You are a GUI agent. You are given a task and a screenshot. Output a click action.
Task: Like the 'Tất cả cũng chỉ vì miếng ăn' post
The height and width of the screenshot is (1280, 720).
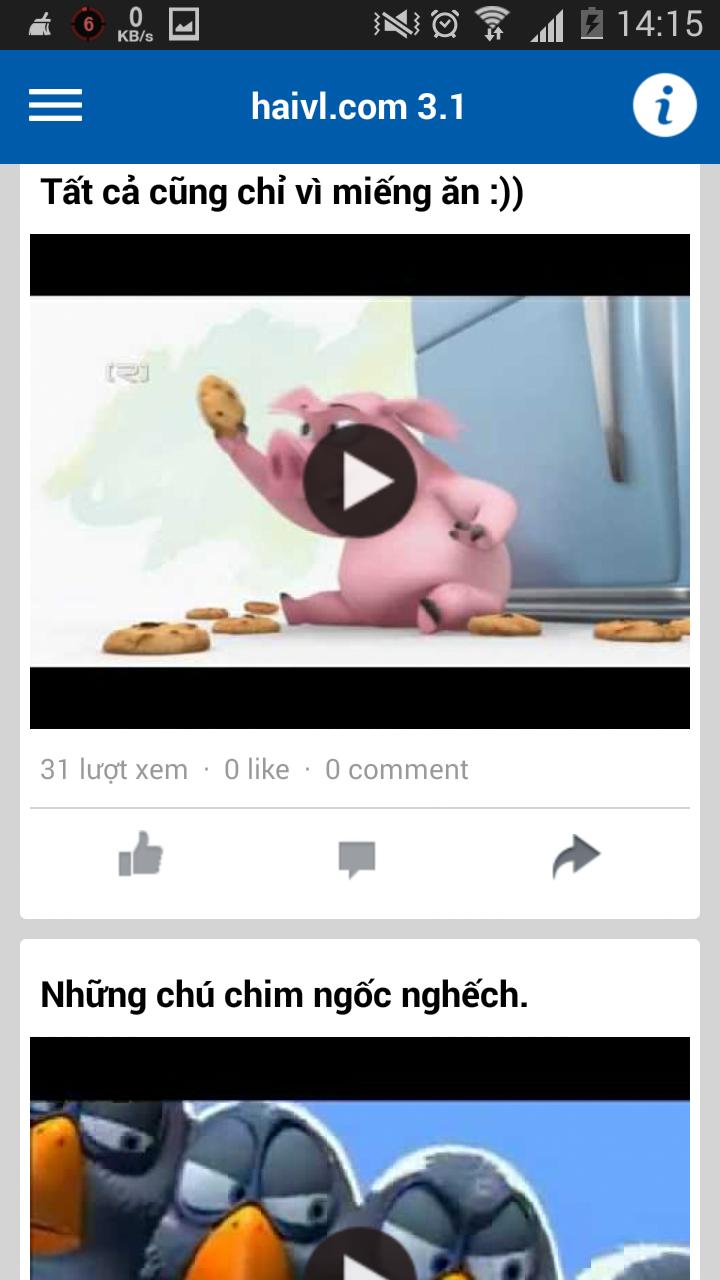coord(141,856)
